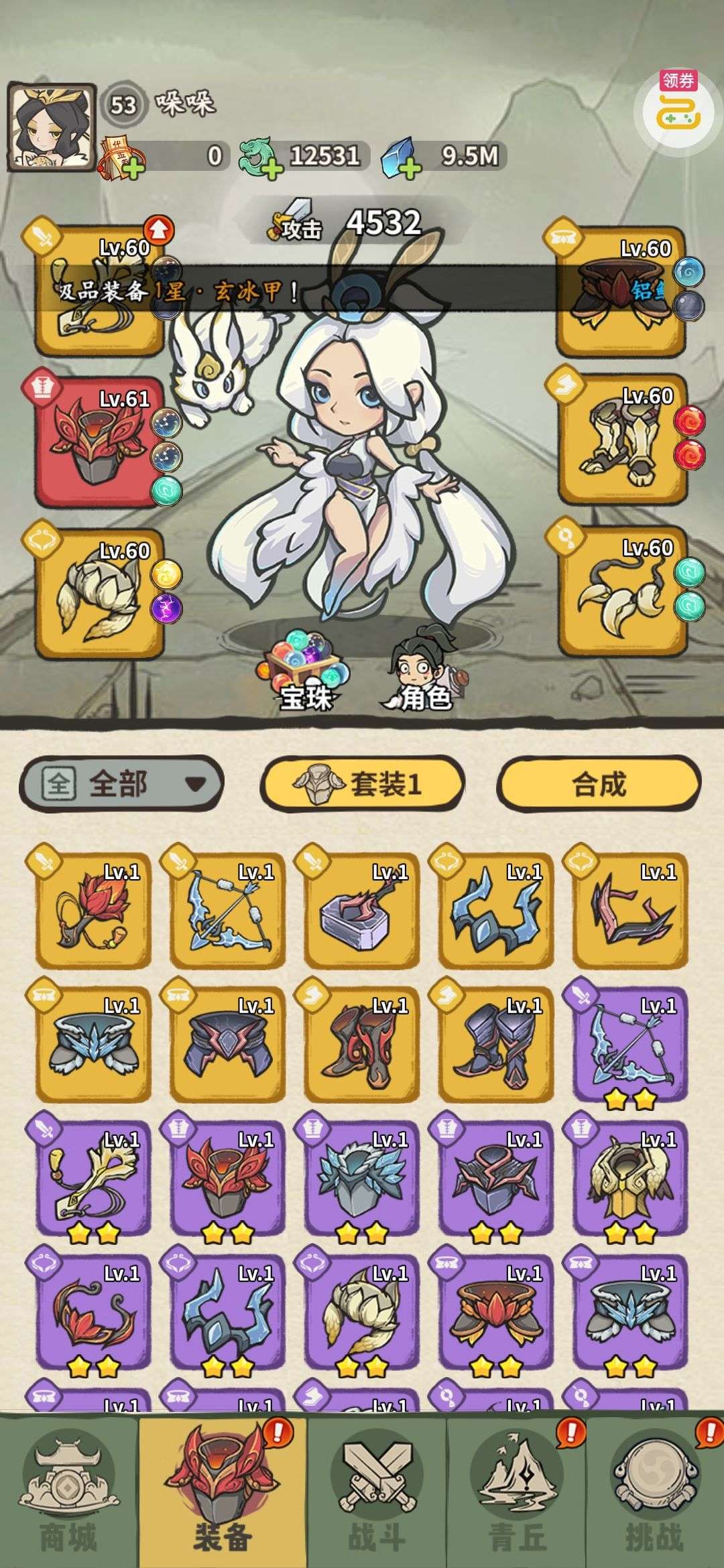
Task: Select the purple two-star golden armor
Action: (629, 1178)
